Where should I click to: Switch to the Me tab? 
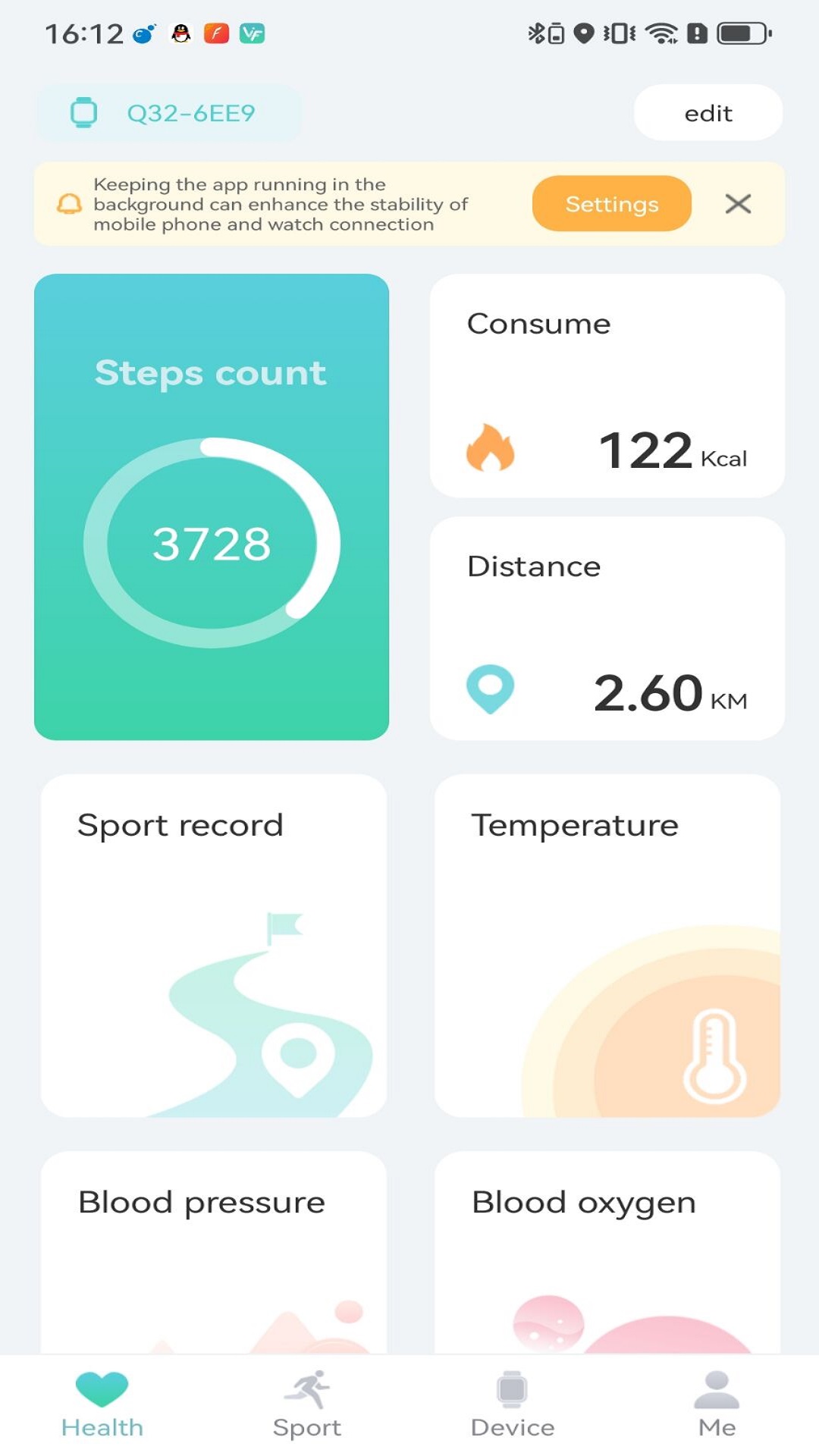[x=717, y=1404]
